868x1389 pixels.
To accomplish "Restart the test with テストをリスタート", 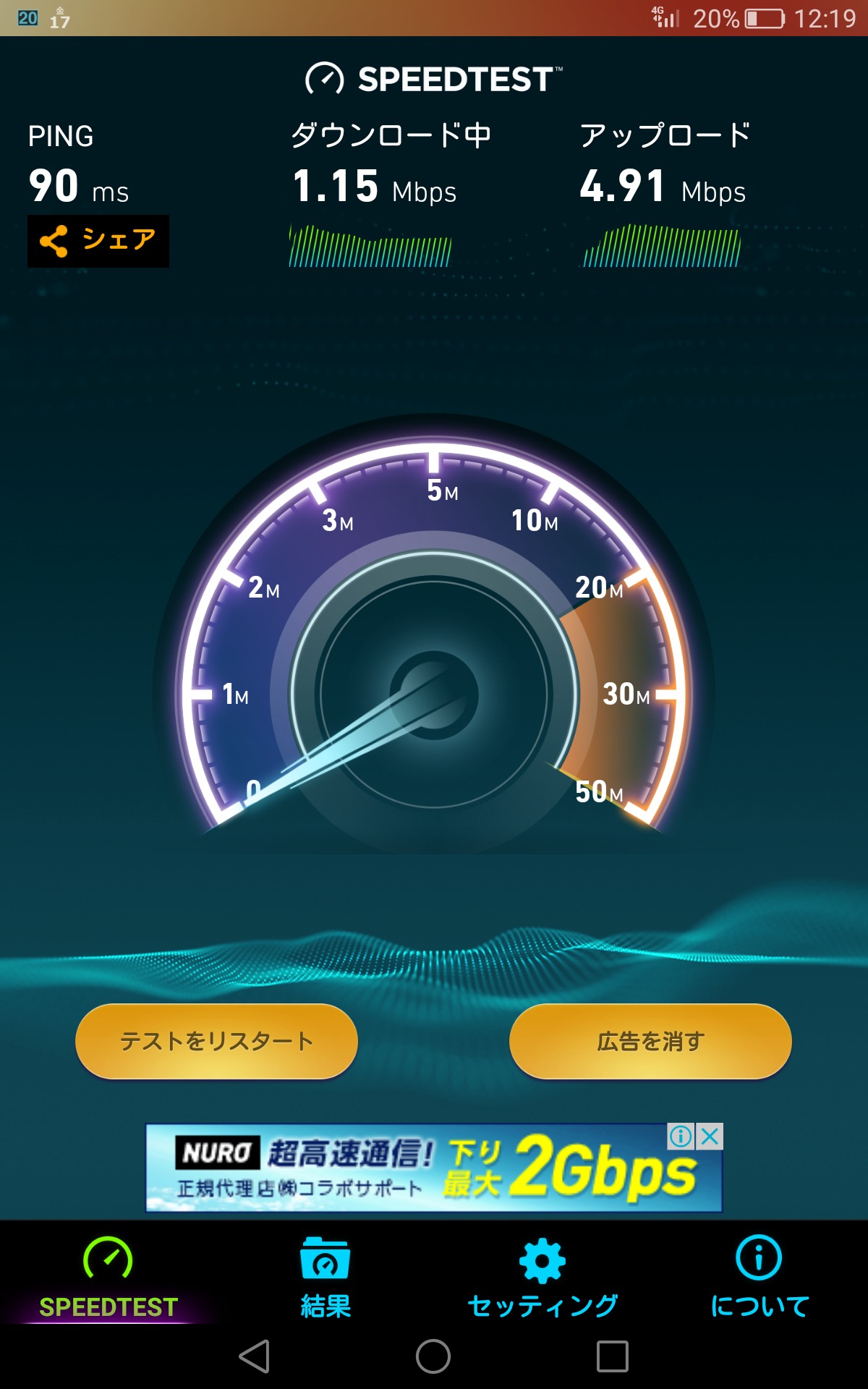I will (x=216, y=1041).
